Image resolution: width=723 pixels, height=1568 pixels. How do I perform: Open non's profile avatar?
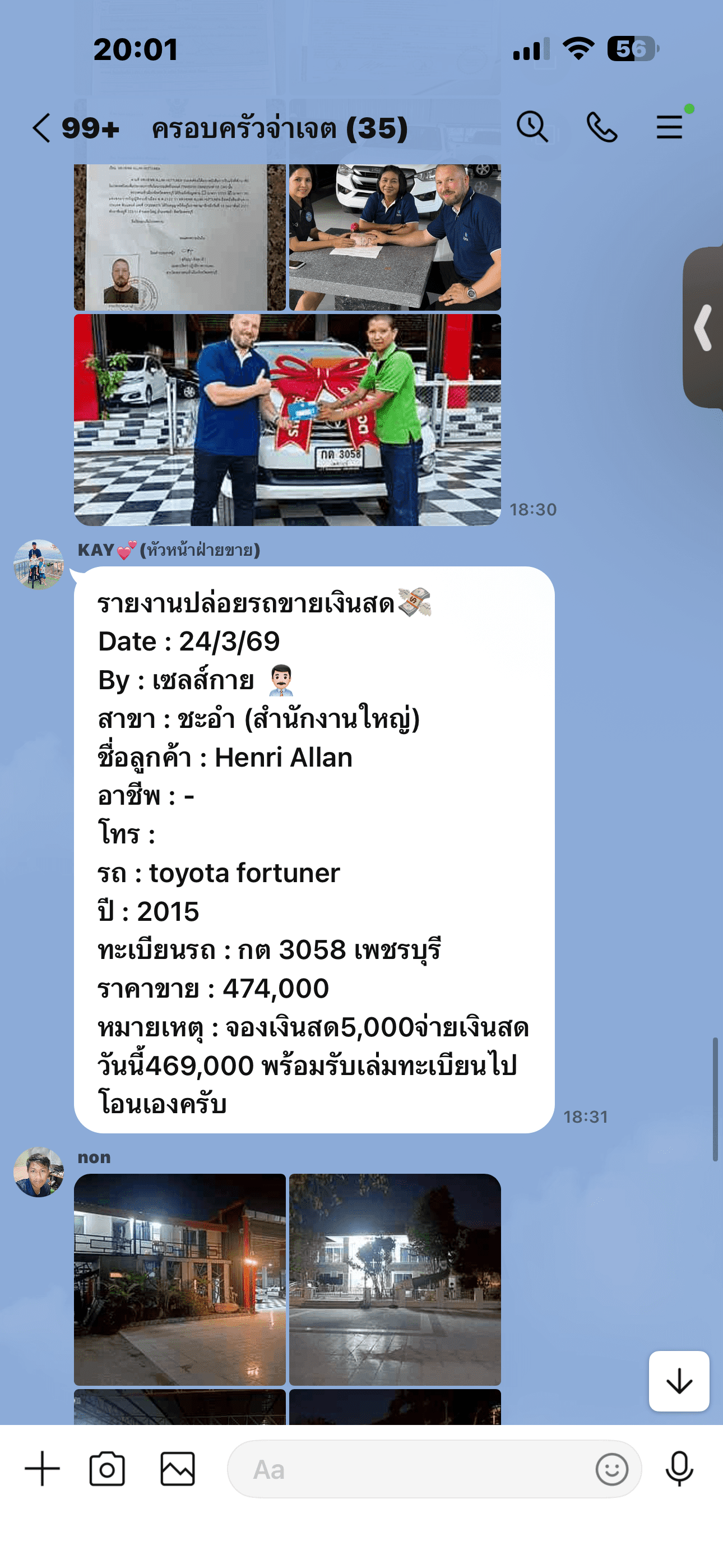pyautogui.click(x=39, y=1172)
